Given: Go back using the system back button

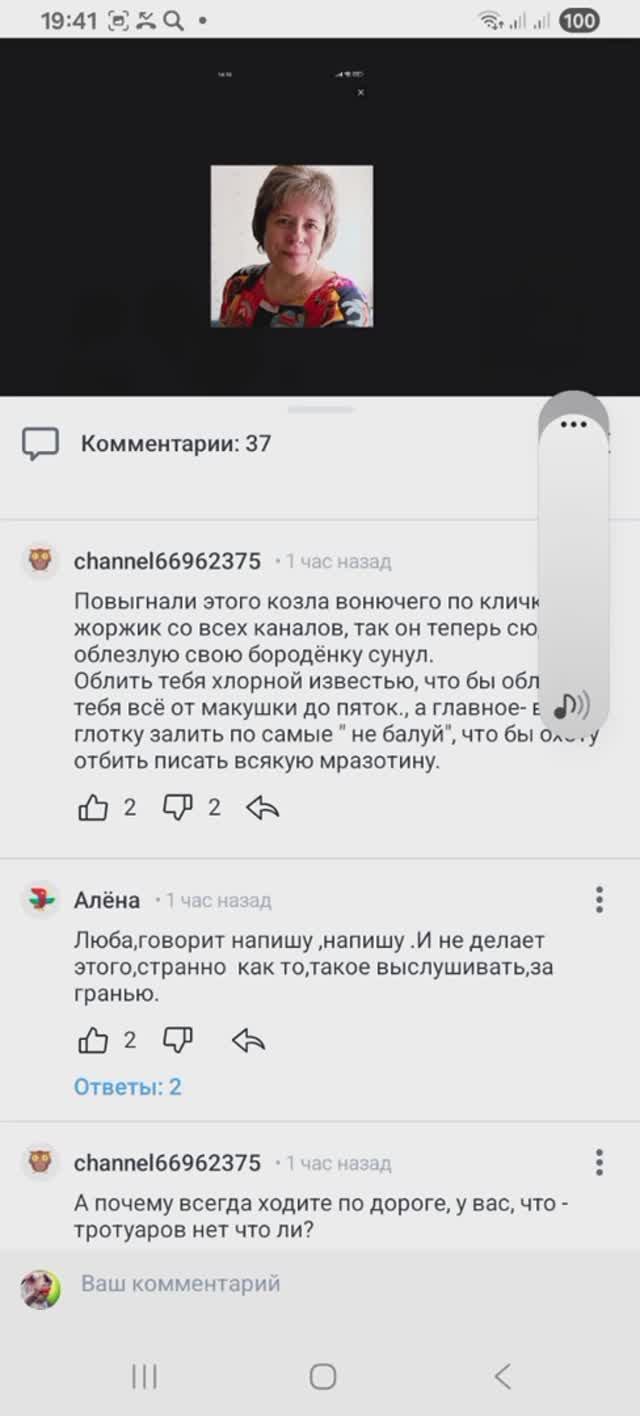Looking at the screenshot, I should [x=502, y=1377].
